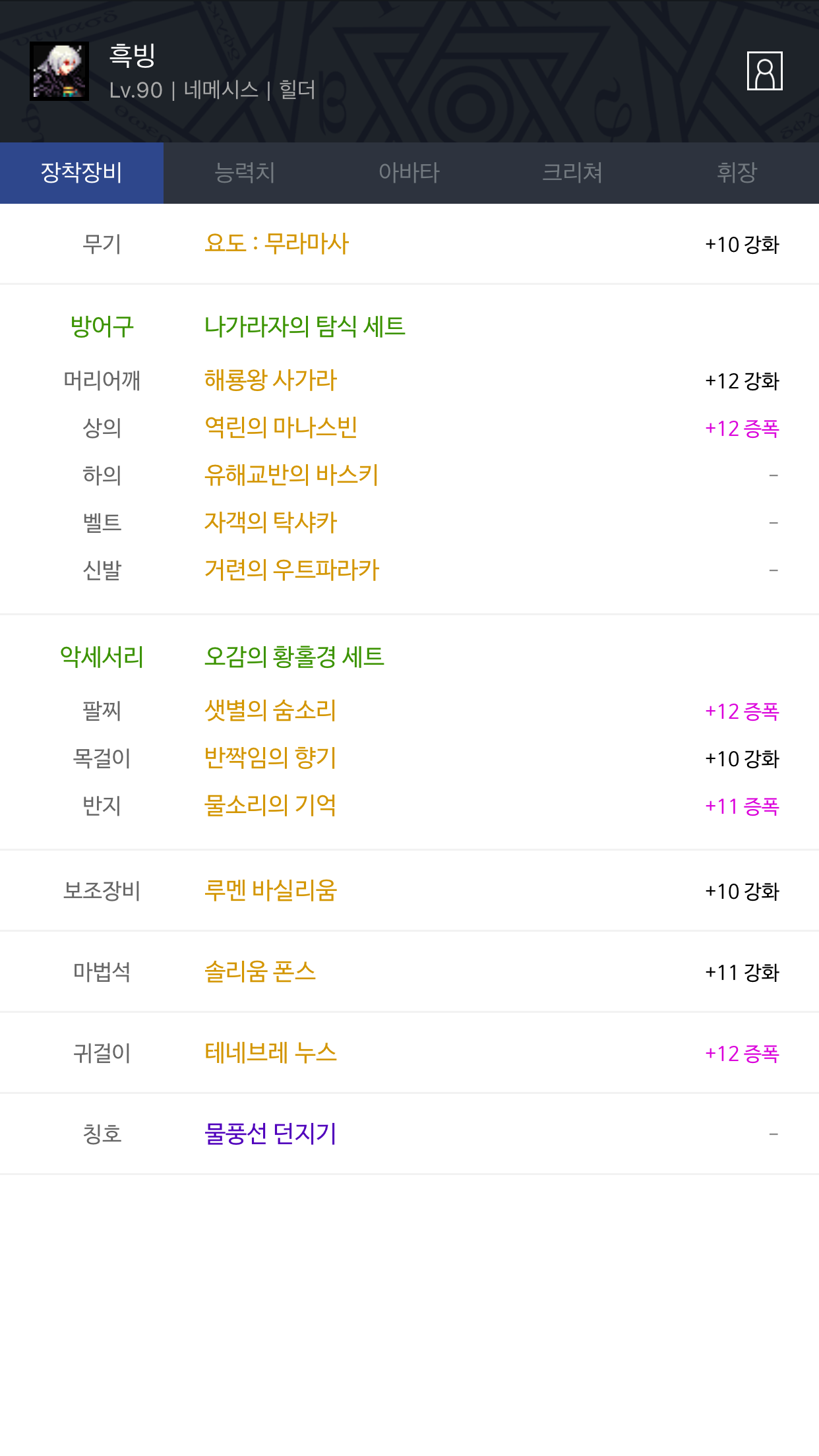View ring 물소리의 기억

270,805
